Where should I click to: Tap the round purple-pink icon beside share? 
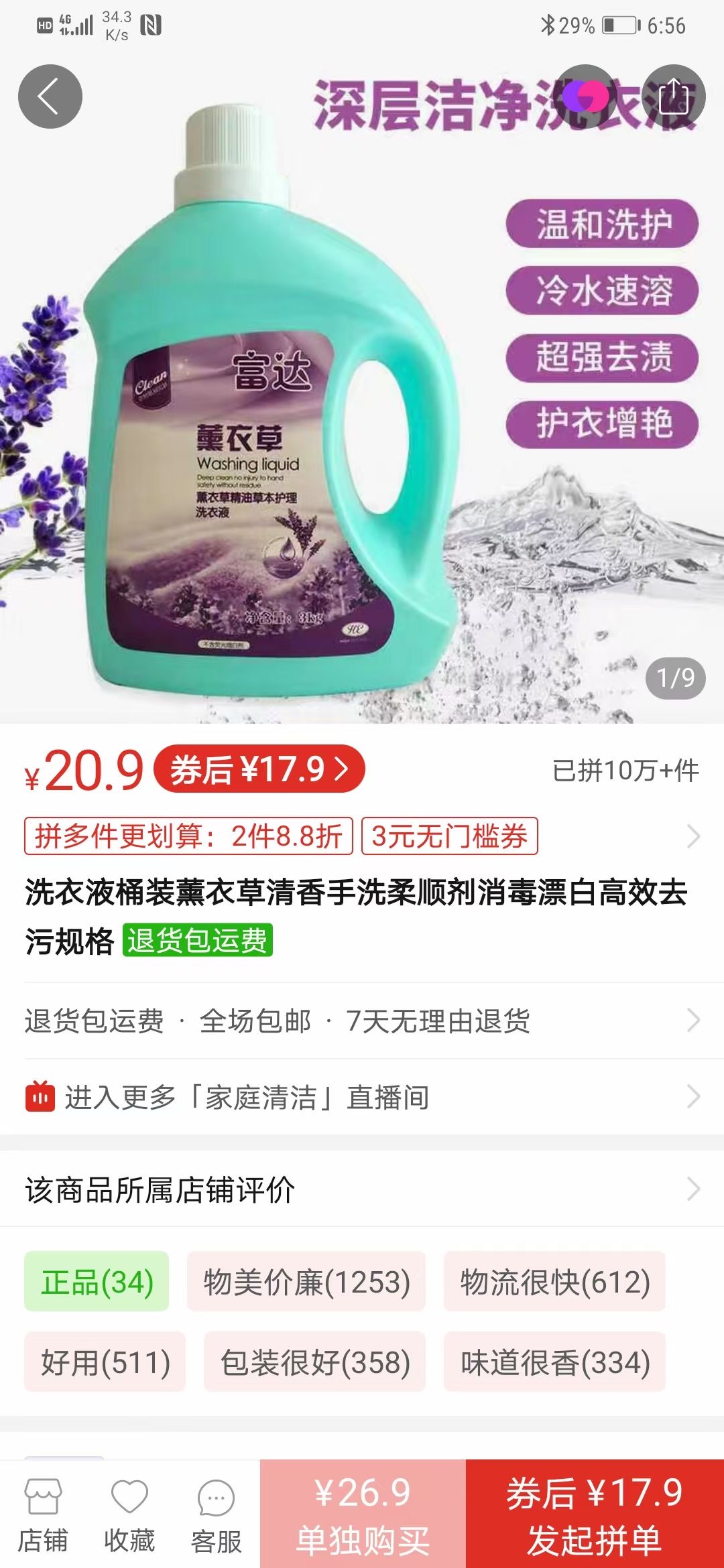(x=585, y=96)
